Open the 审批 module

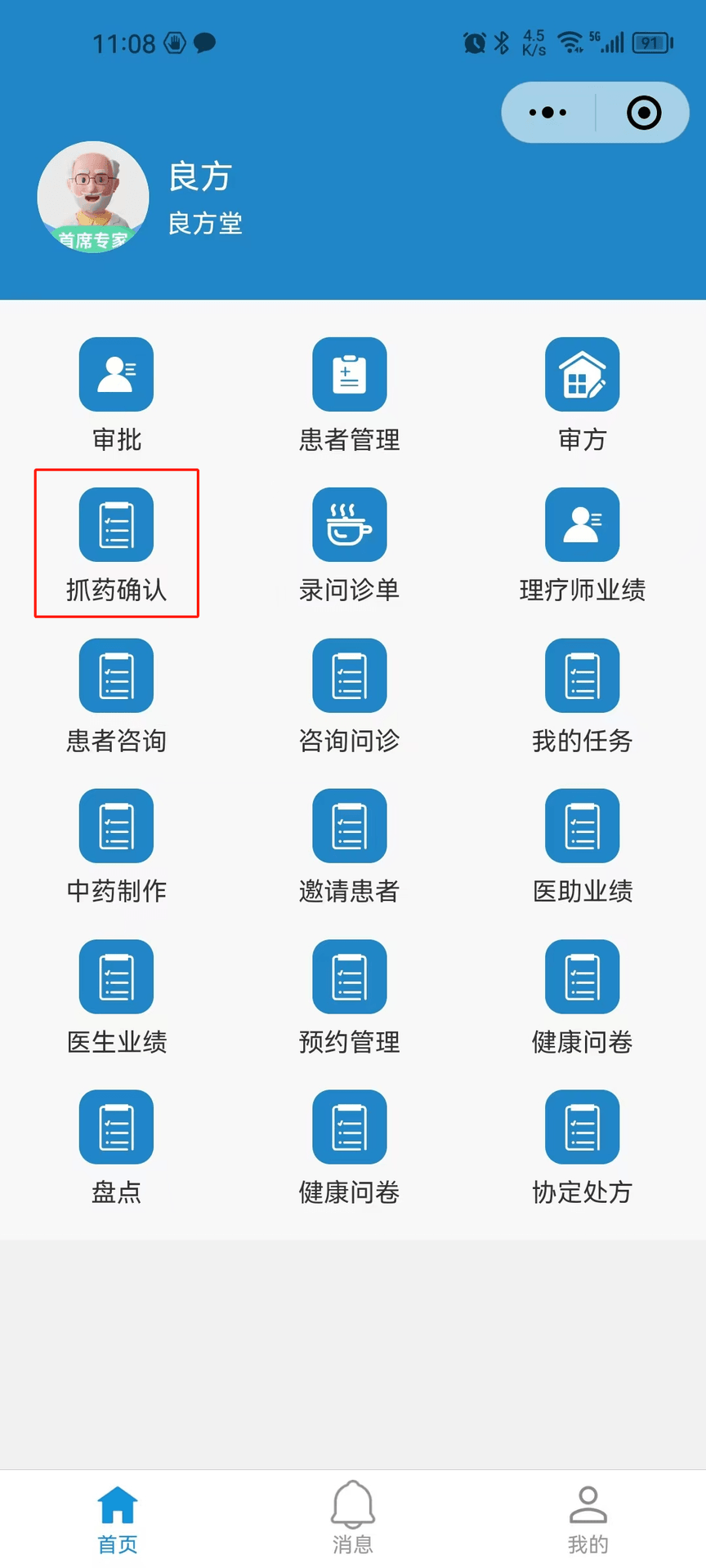point(116,395)
